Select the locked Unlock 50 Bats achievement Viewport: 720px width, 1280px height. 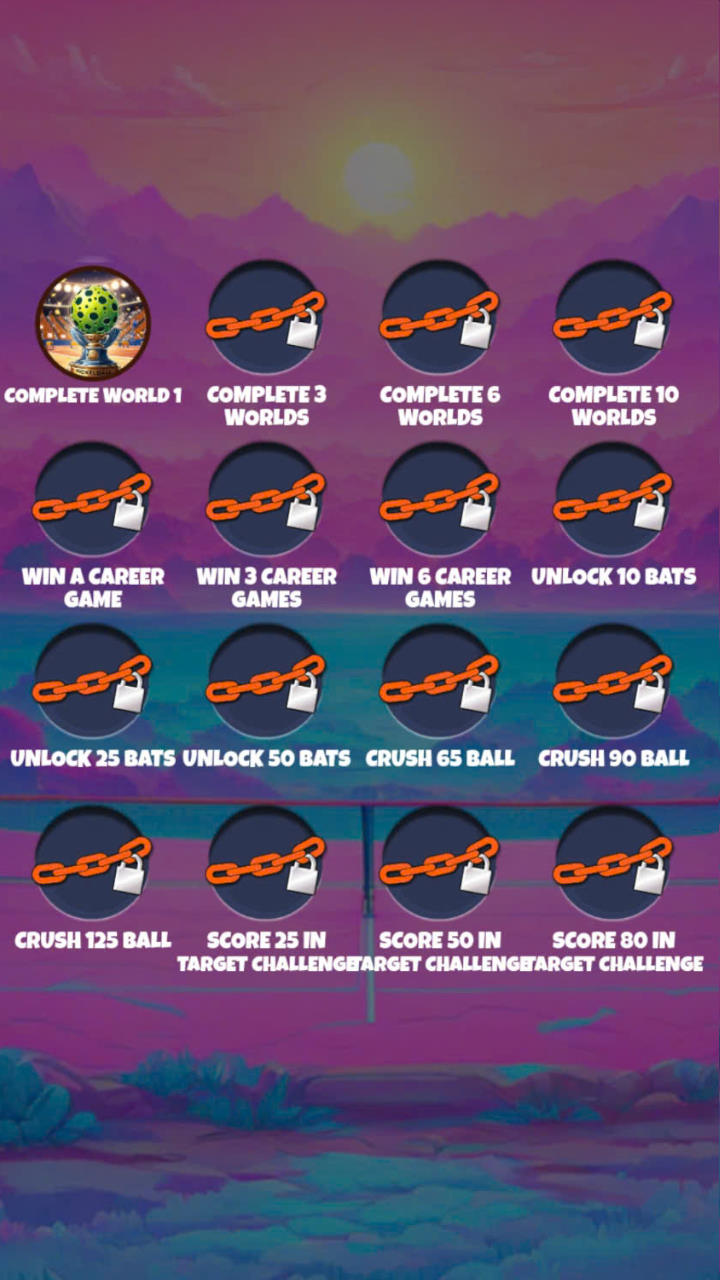tap(266, 682)
